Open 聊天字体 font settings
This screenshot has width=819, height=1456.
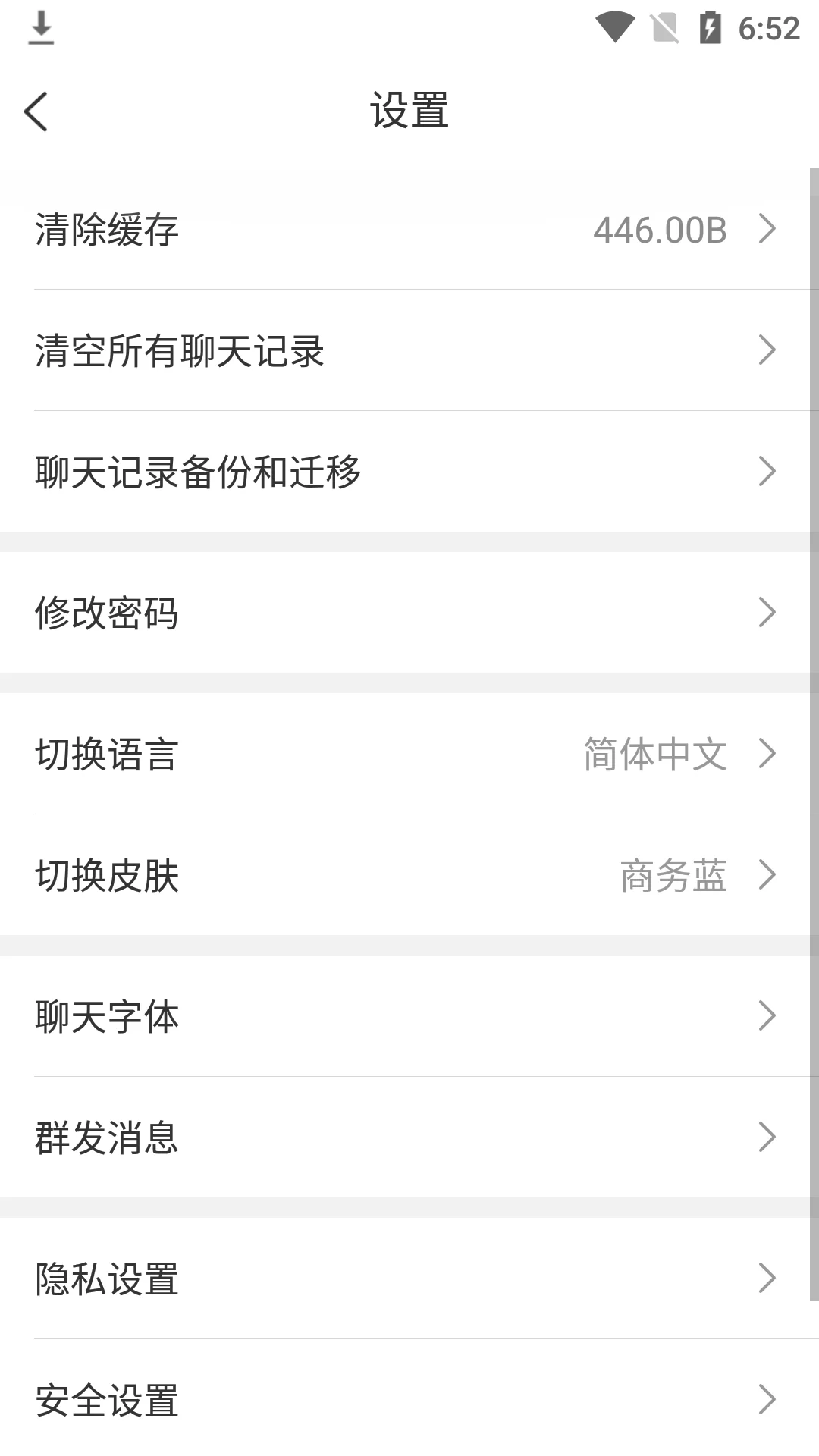pyautogui.click(x=409, y=1016)
